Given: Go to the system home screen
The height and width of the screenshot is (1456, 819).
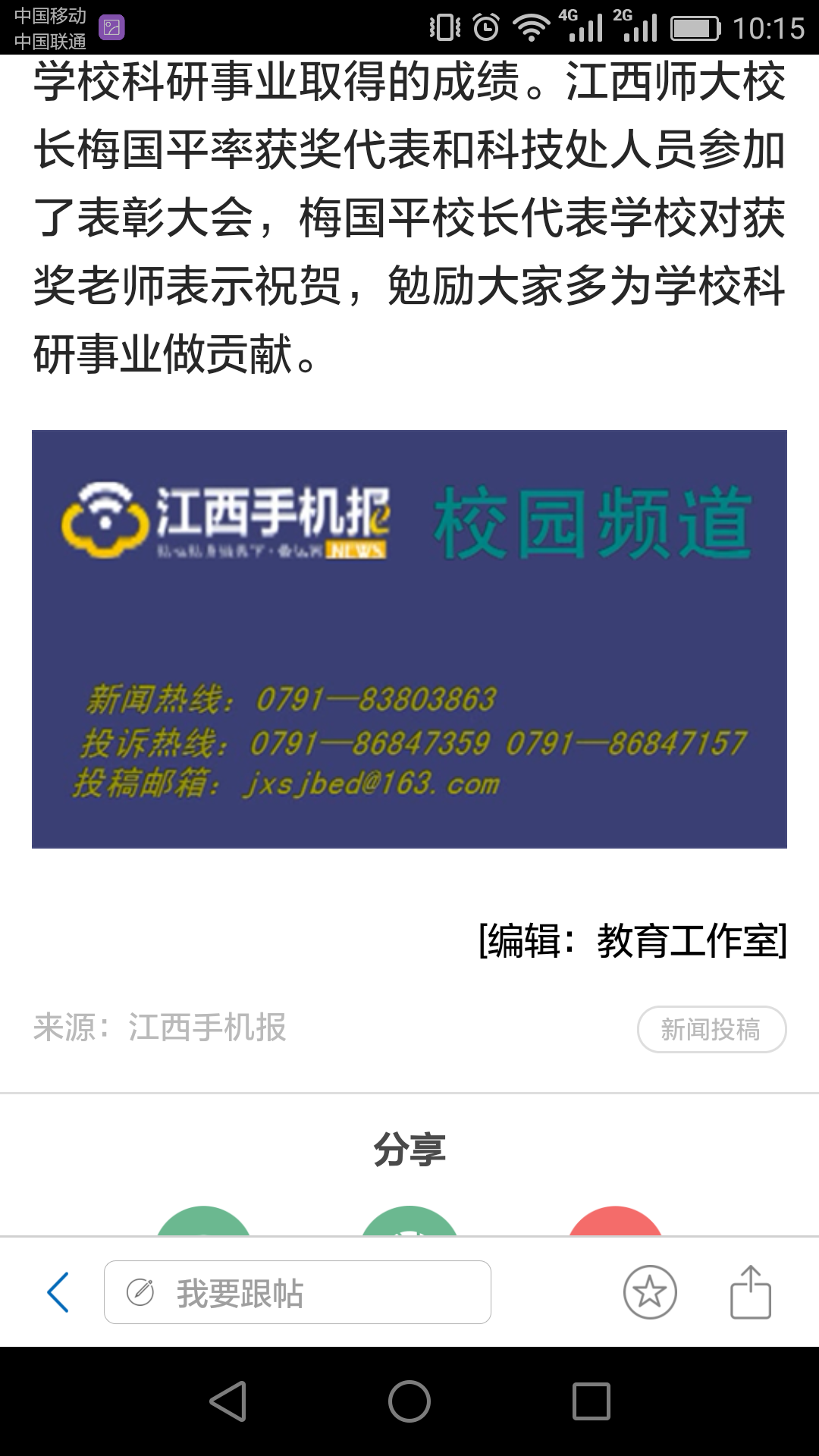Looking at the screenshot, I should click(x=409, y=1401).
